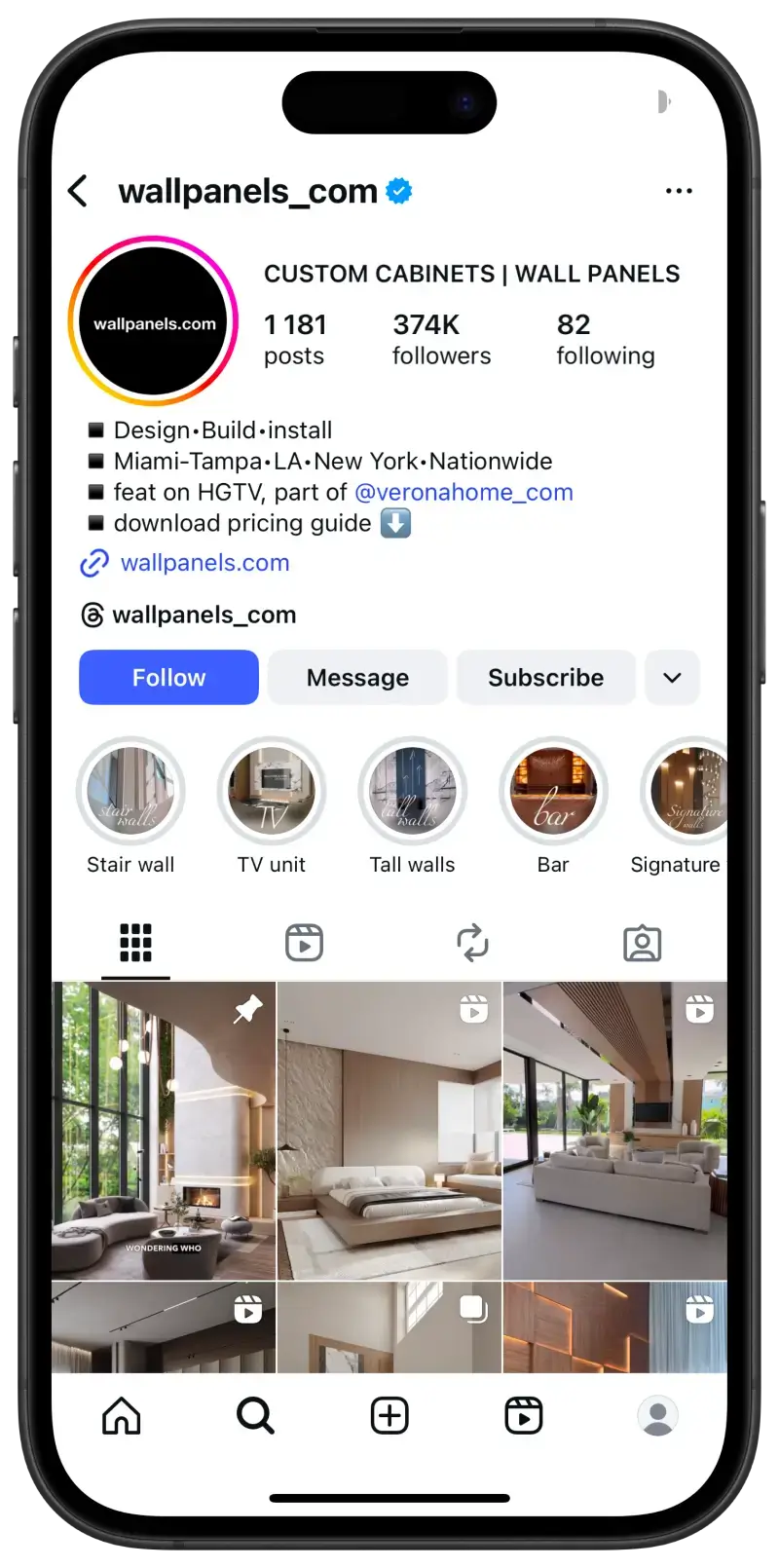Expand suggested accounts chevron
Screen dimensions: 779x1568
(672, 678)
